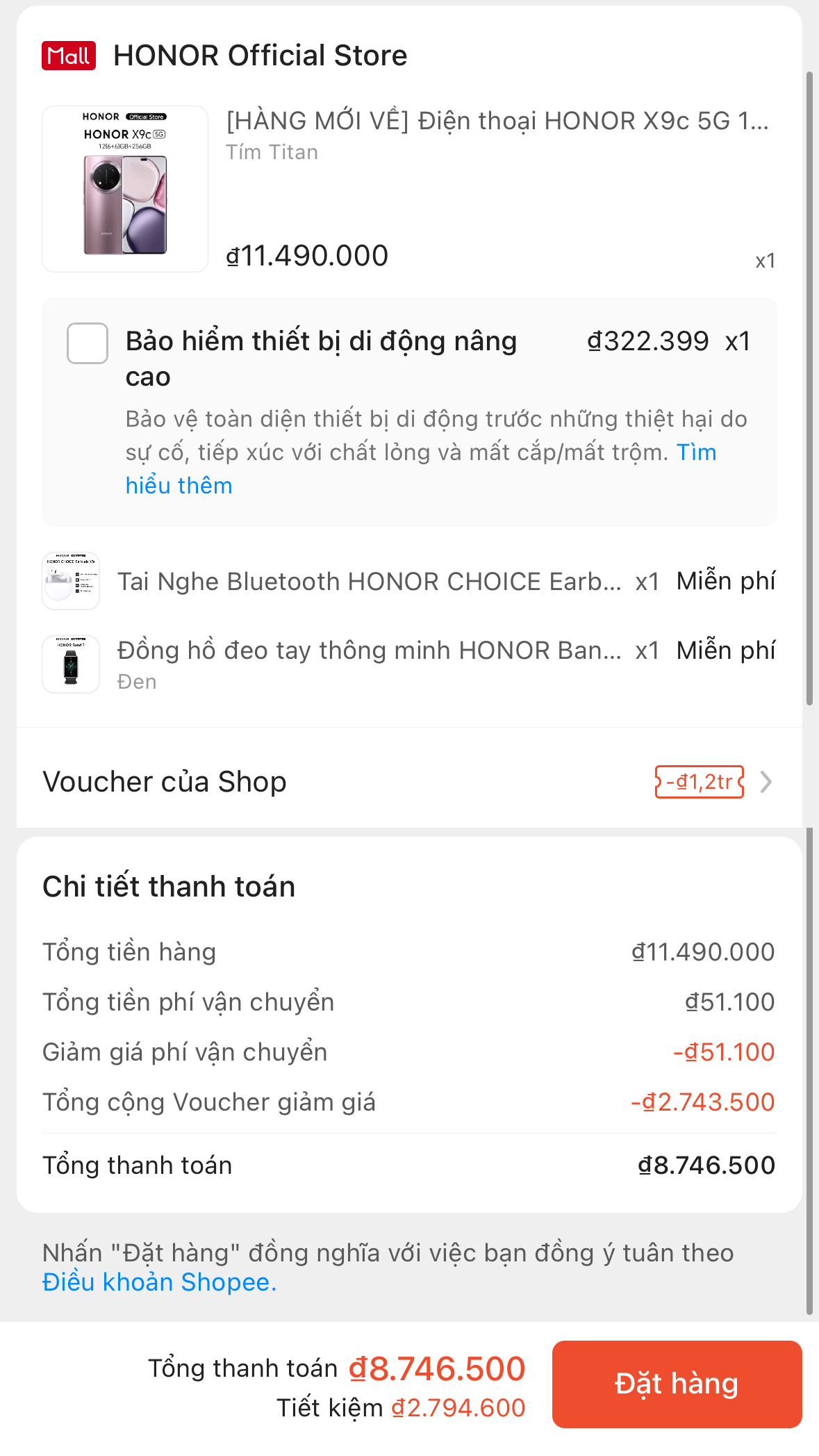The width and height of the screenshot is (819, 1456).
Task: Expand Voucher của Shop with the chevron
Action: [766, 781]
